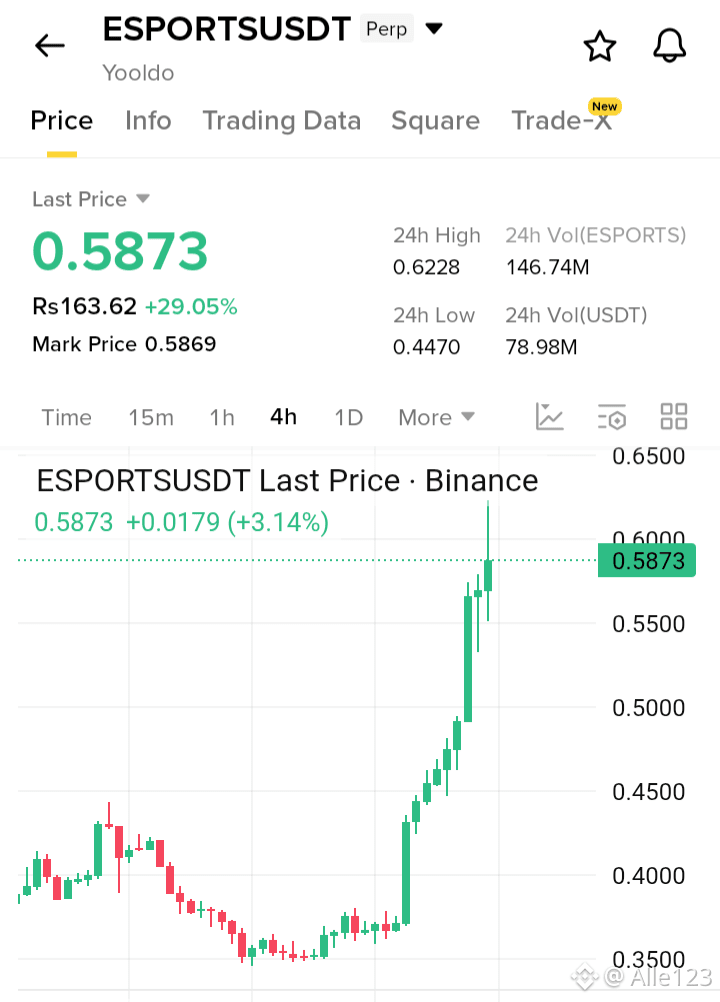The height and width of the screenshot is (1002, 720).
Task: Open chart indicator settings icon
Action: click(612, 417)
